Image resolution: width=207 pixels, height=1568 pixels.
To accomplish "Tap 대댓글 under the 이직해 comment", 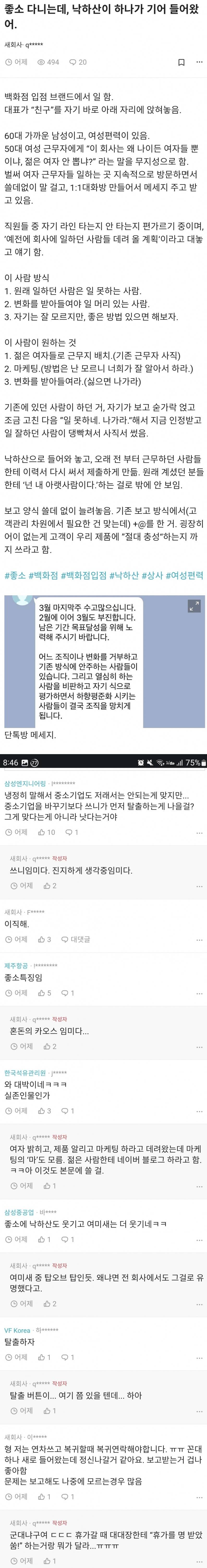I will click(76, 939).
